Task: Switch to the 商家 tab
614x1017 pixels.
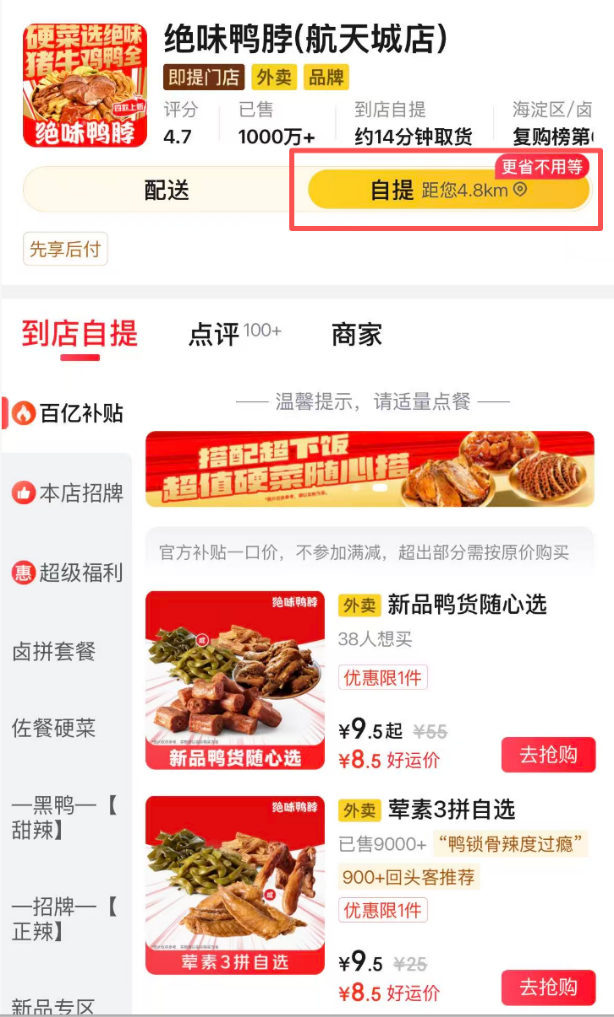Action: point(357,334)
